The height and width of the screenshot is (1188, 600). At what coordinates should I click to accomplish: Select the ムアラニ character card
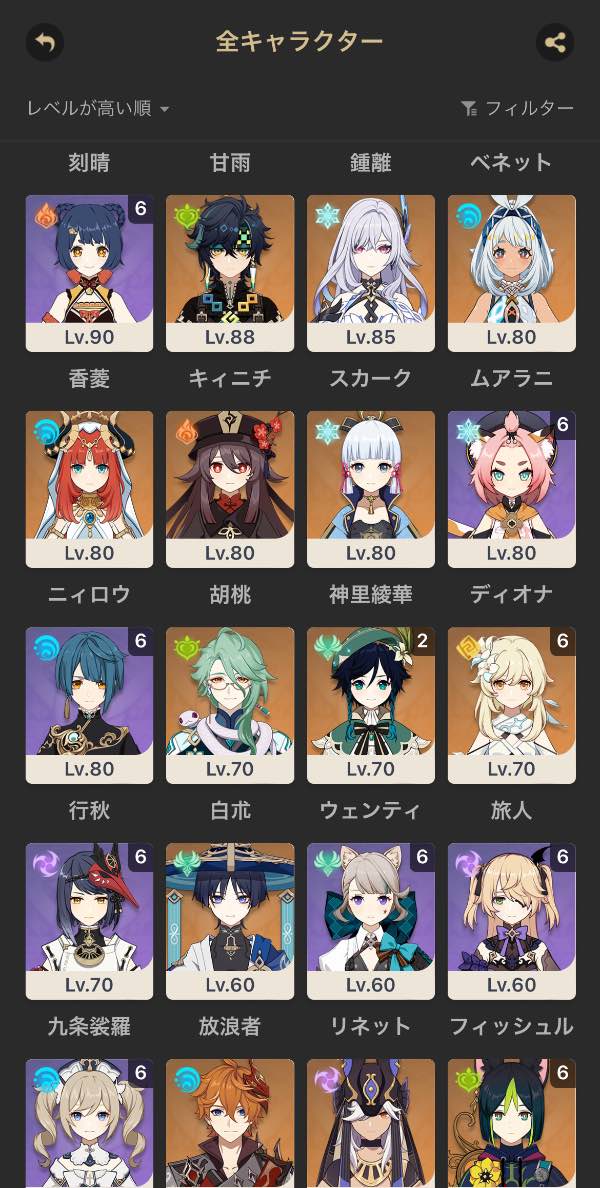click(512, 273)
